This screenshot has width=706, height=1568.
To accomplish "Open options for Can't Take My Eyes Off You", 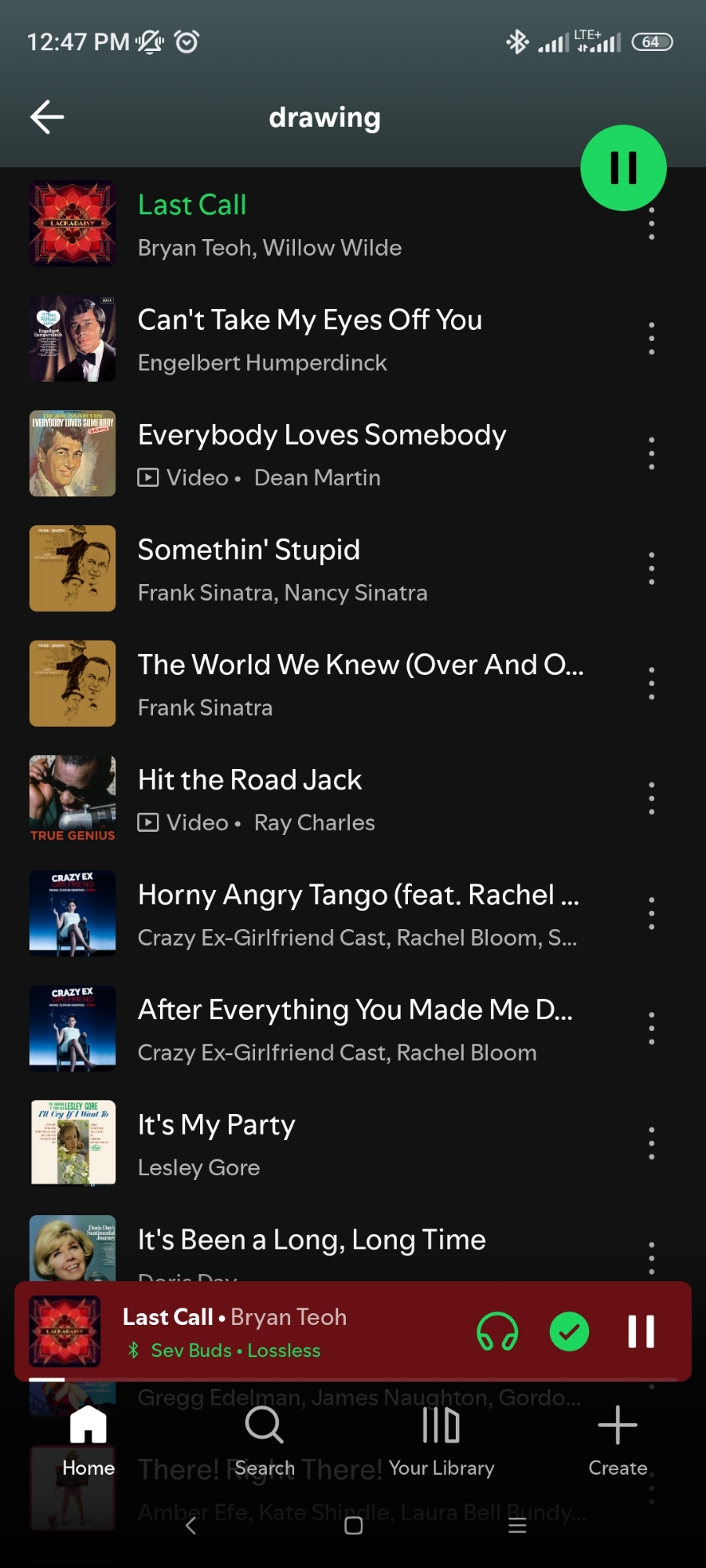I will [x=651, y=339].
